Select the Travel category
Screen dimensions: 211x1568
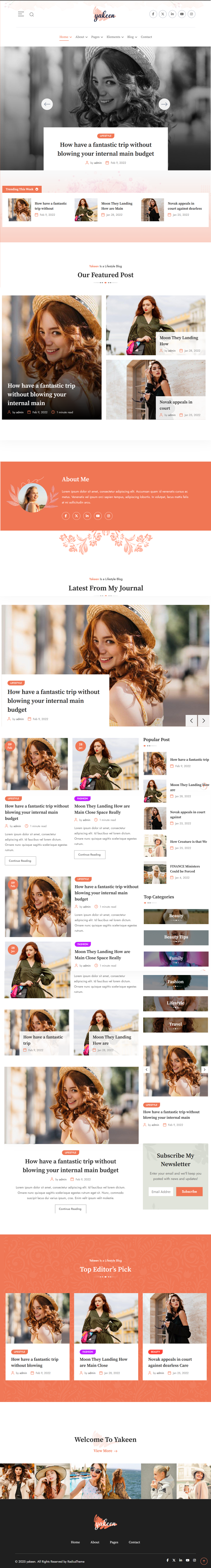pos(176,1024)
